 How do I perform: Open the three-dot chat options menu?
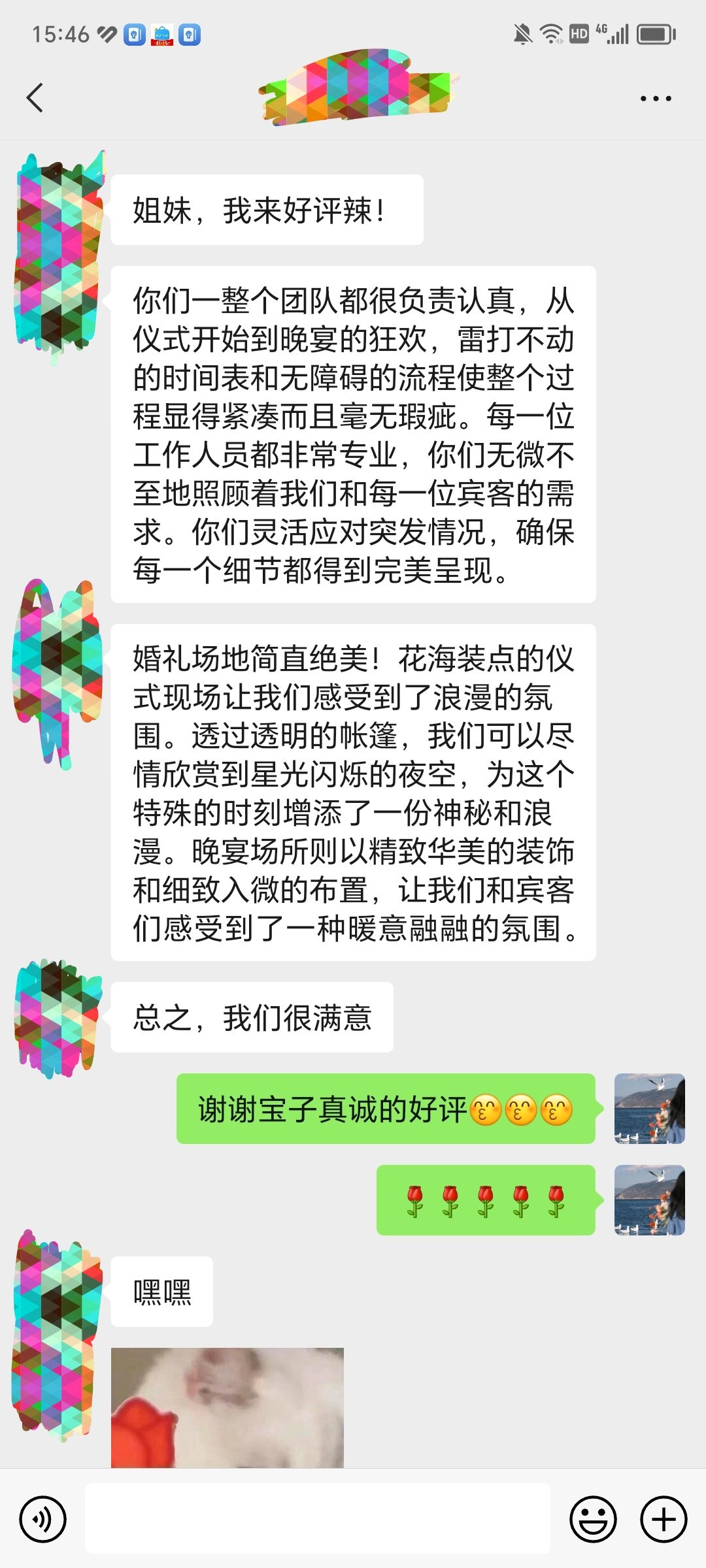click(656, 99)
